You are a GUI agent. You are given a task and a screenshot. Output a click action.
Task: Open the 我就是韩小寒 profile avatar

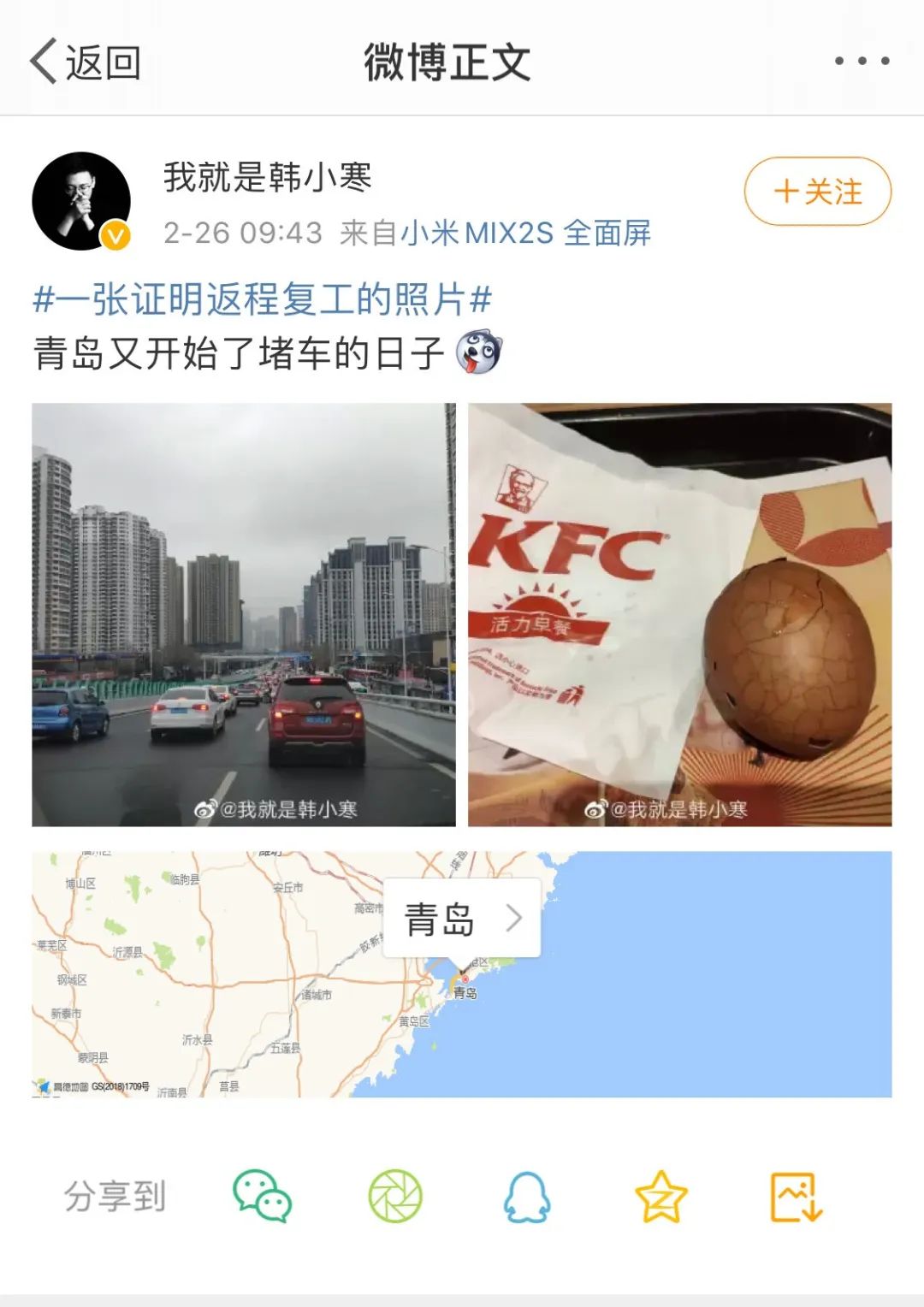click(82, 202)
